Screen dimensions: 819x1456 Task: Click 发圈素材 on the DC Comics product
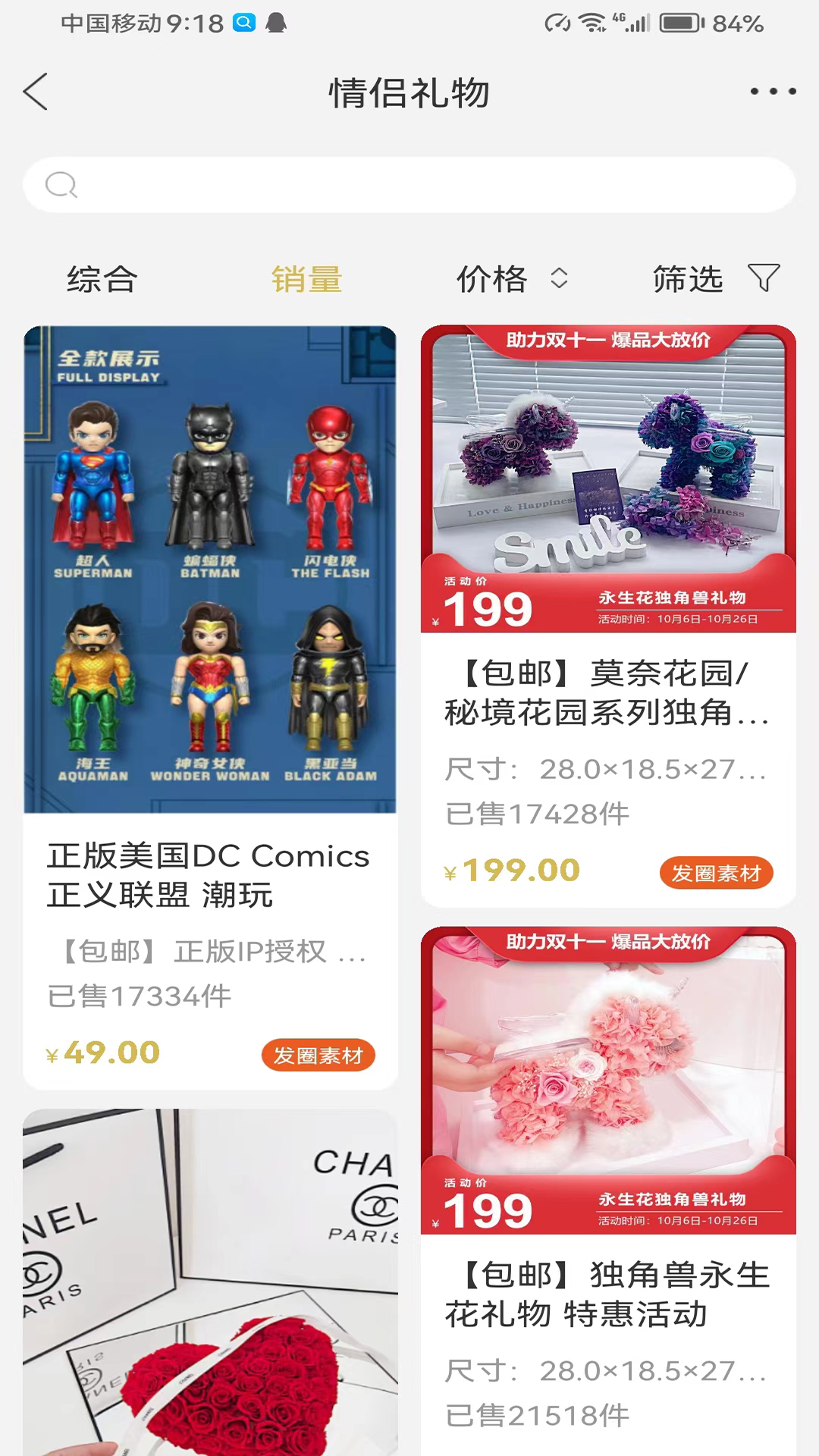pos(318,1055)
